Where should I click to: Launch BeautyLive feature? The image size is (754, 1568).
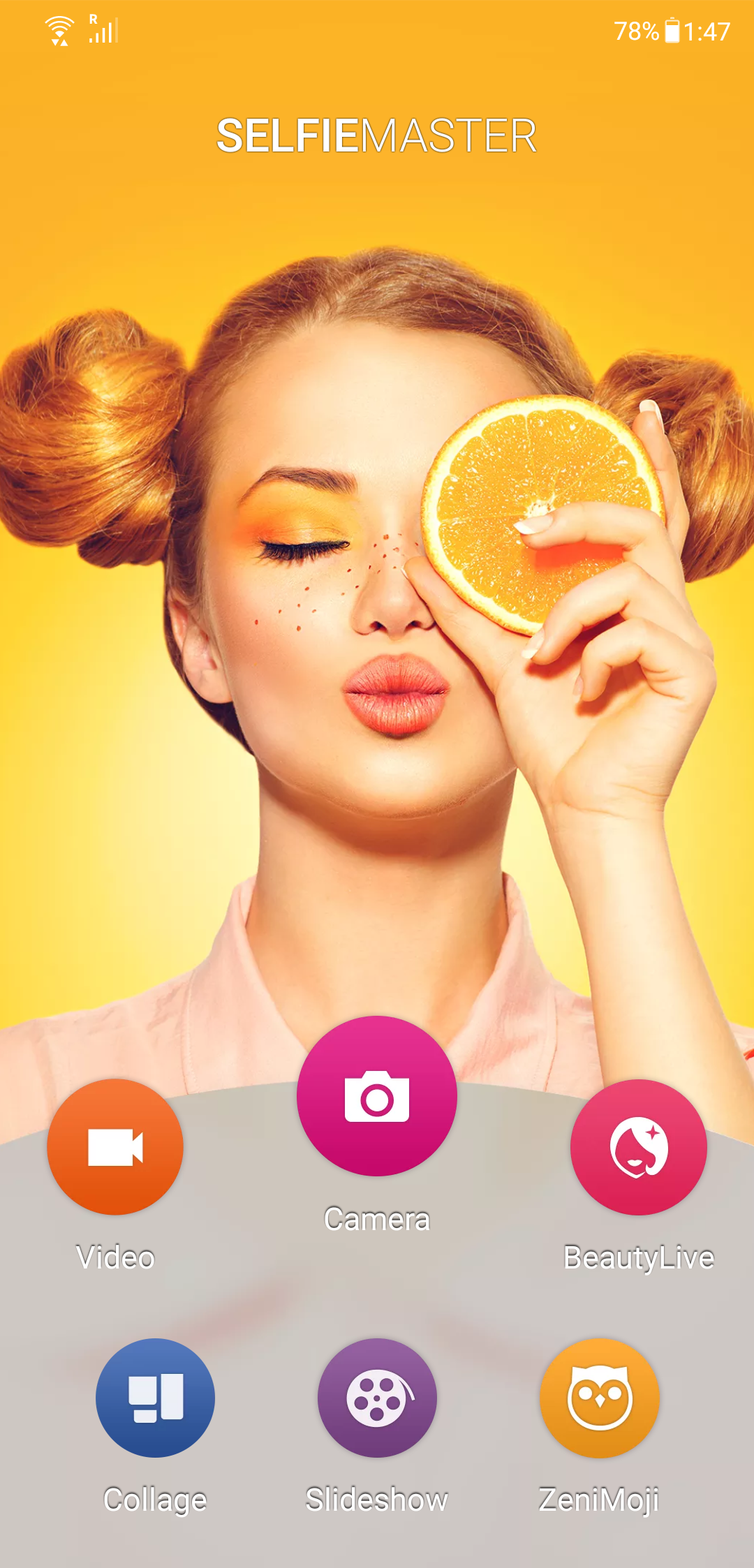639,1147
